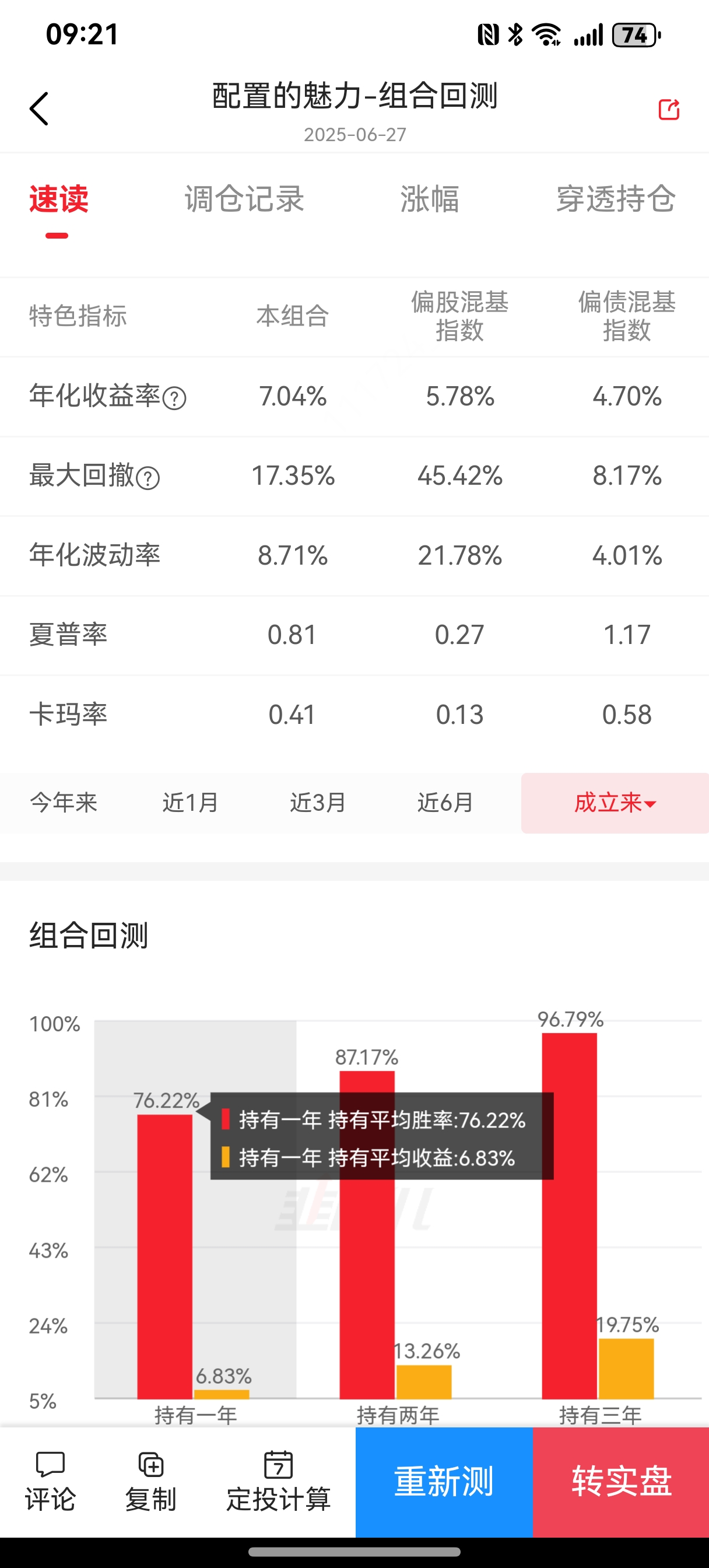Viewport: 709px width, 1568px height.
Task: Tap the red 转实盘 button
Action: [621, 1482]
